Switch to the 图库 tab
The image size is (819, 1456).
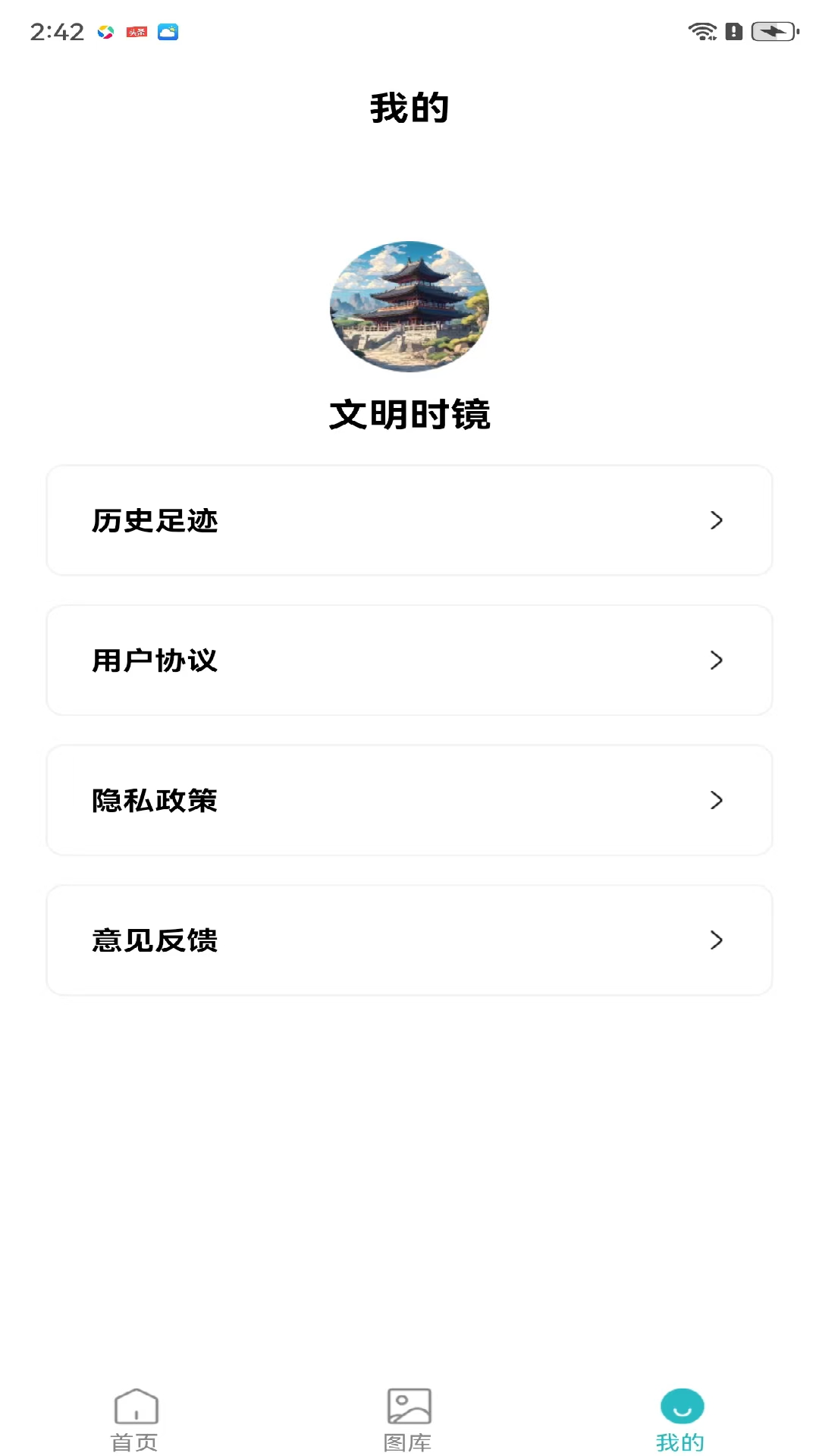click(x=409, y=1420)
